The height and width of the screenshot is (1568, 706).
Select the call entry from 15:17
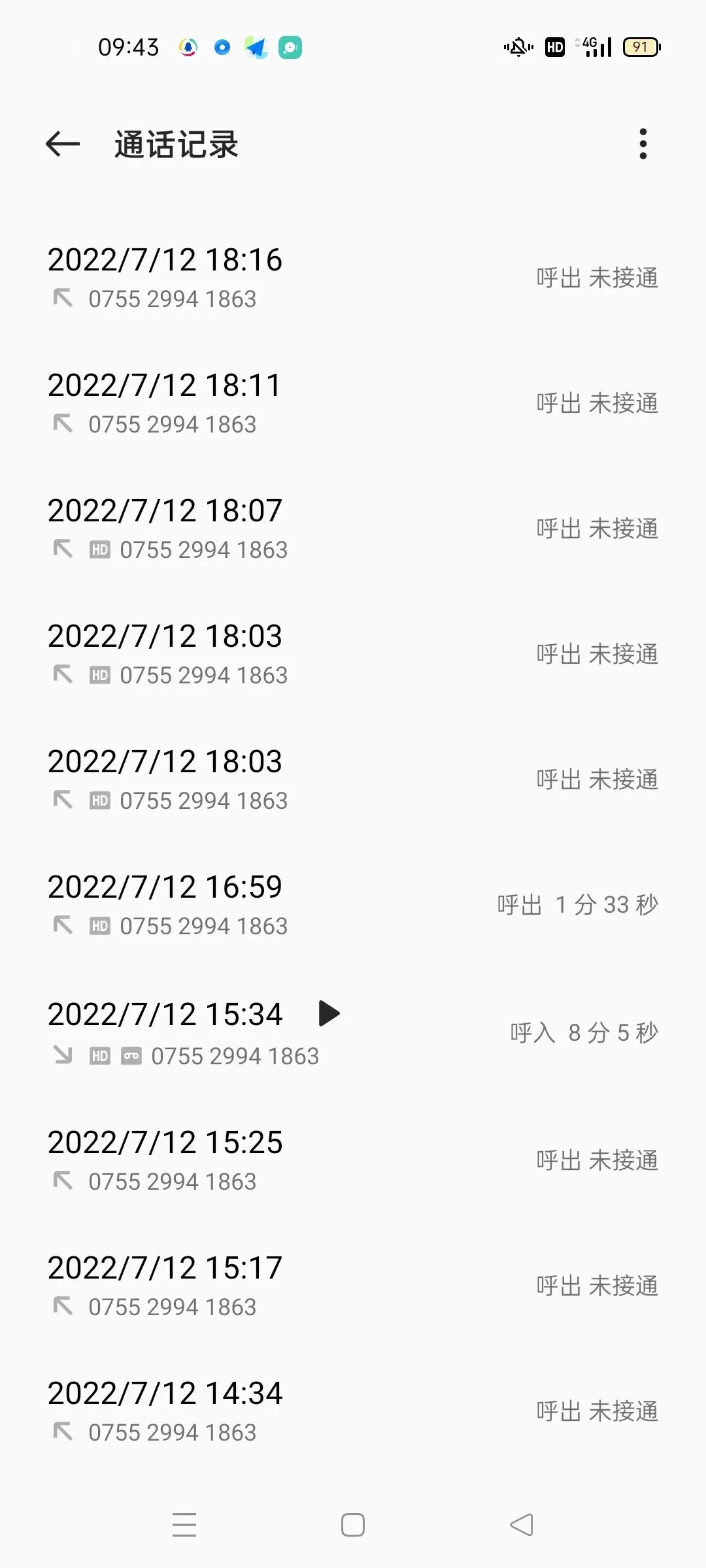[x=353, y=1286]
